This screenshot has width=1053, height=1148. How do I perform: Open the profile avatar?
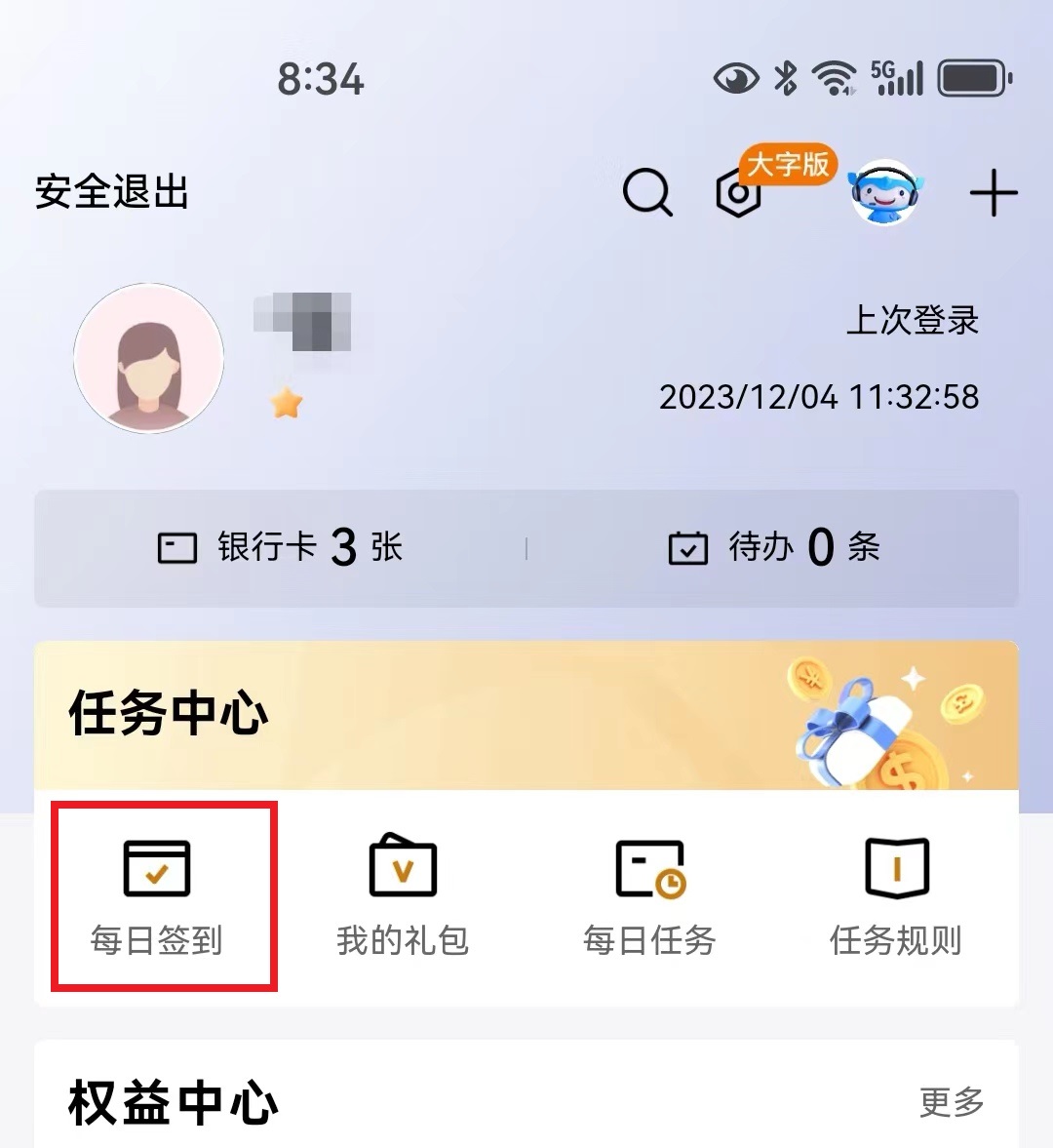pyautogui.click(x=149, y=359)
